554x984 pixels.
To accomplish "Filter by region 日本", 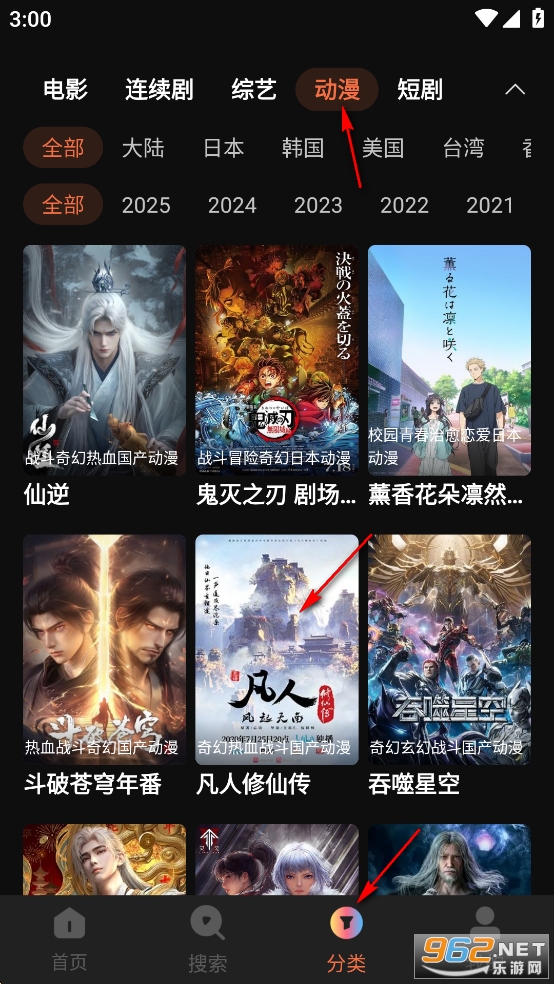I will pyautogui.click(x=223, y=148).
